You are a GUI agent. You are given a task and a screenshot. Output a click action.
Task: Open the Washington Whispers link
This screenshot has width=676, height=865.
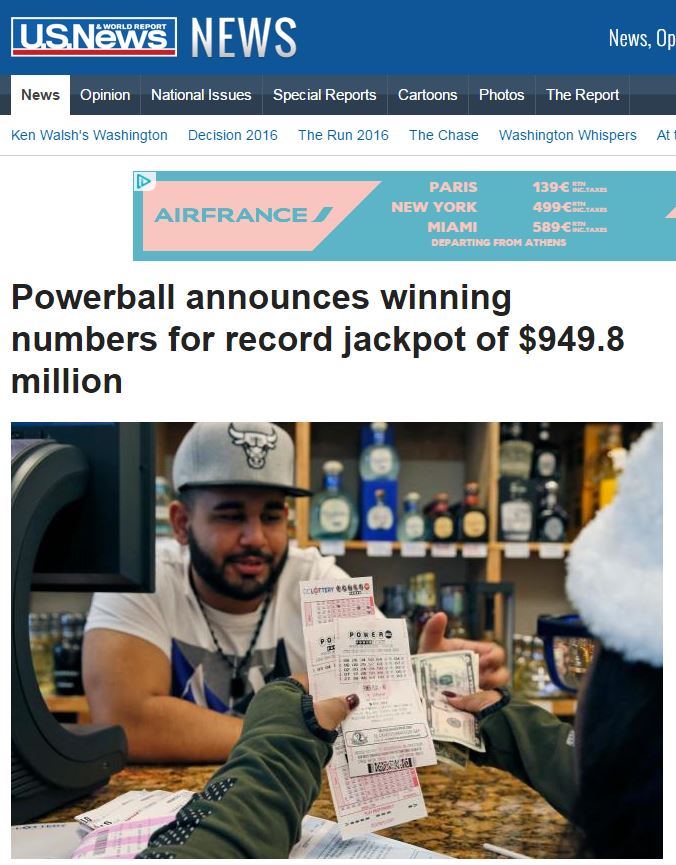[x=567, y=135]
